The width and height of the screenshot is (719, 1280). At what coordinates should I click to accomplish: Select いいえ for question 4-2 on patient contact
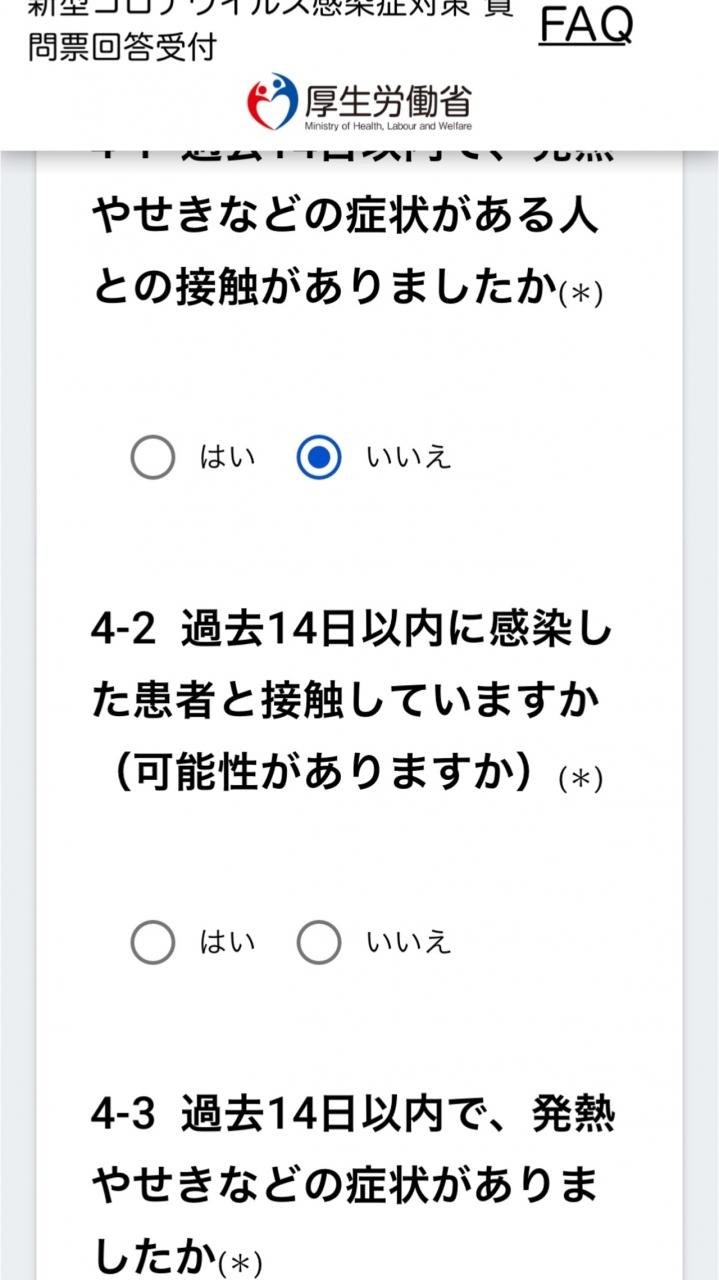point(319,942)
